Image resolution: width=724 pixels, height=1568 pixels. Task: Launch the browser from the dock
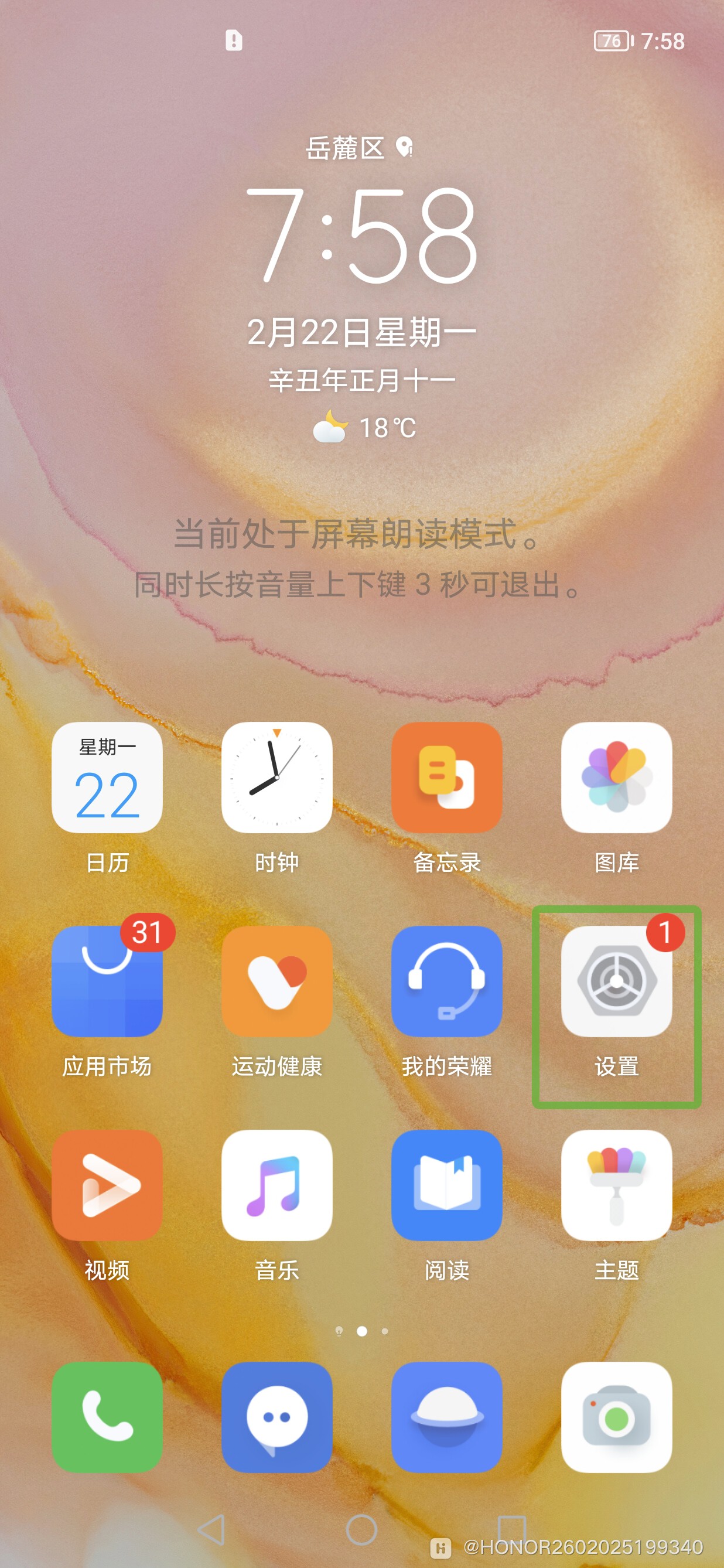[x=446, y=1417]
